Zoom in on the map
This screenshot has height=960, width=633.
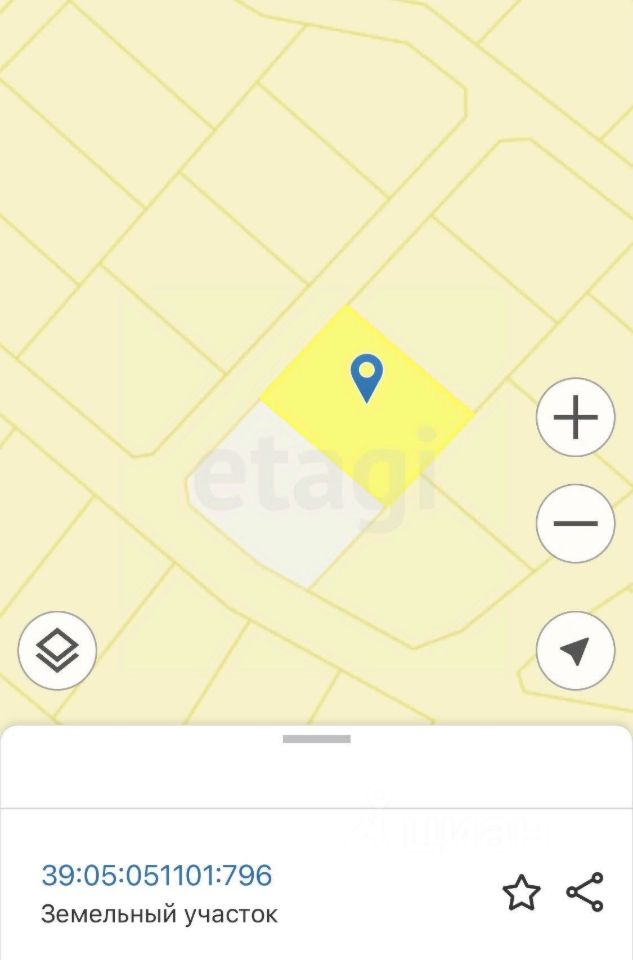click(575, 418)
